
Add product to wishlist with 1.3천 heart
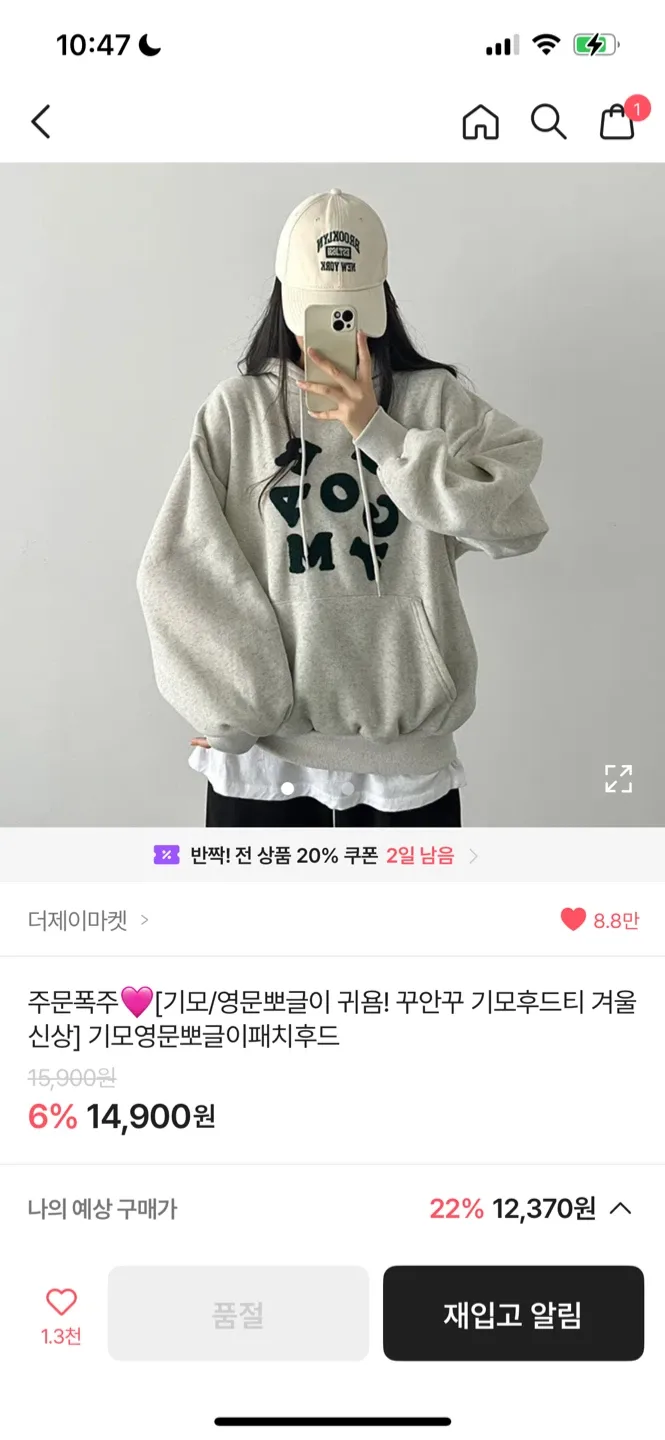click(61, 1314)
